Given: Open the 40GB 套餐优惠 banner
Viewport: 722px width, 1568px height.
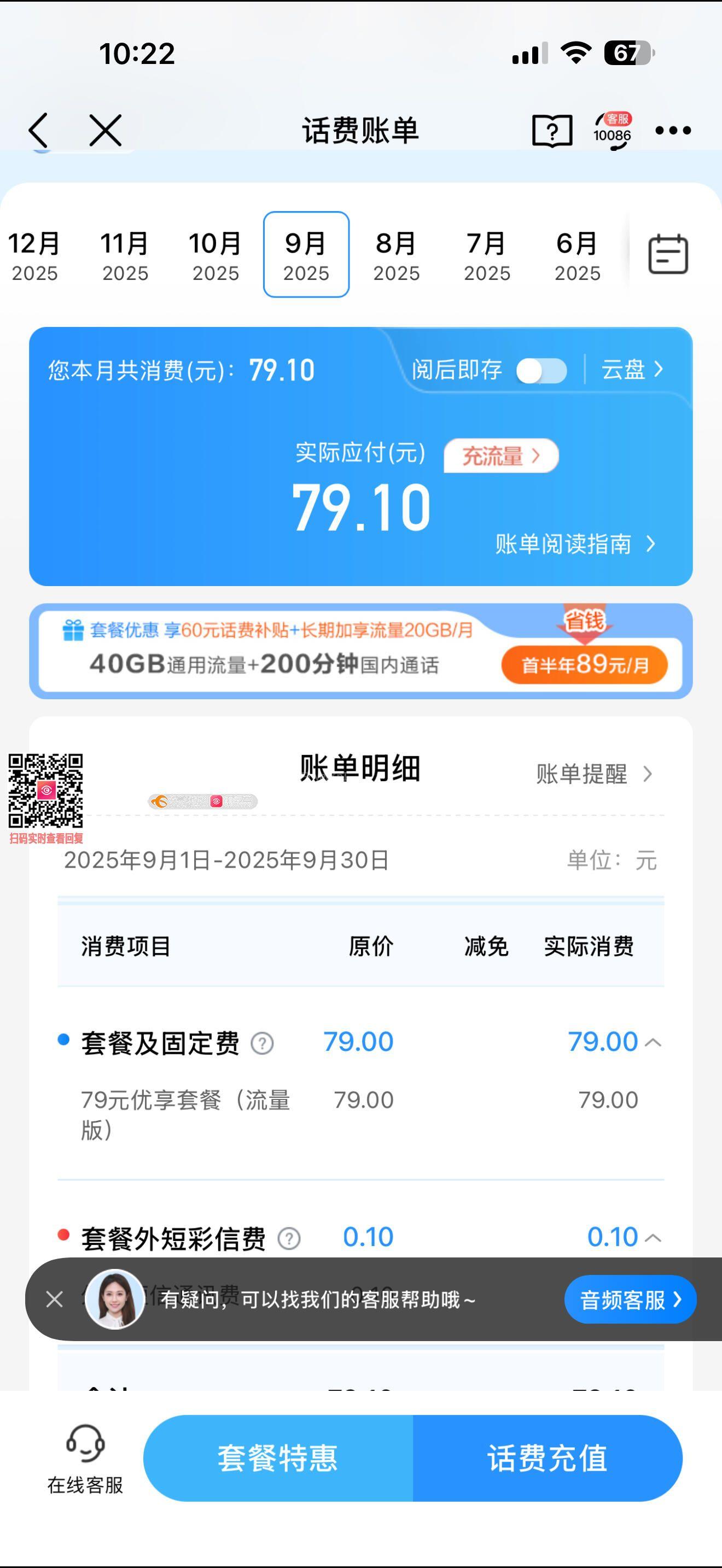Looking at the screenshot, I should pos(360,651).
